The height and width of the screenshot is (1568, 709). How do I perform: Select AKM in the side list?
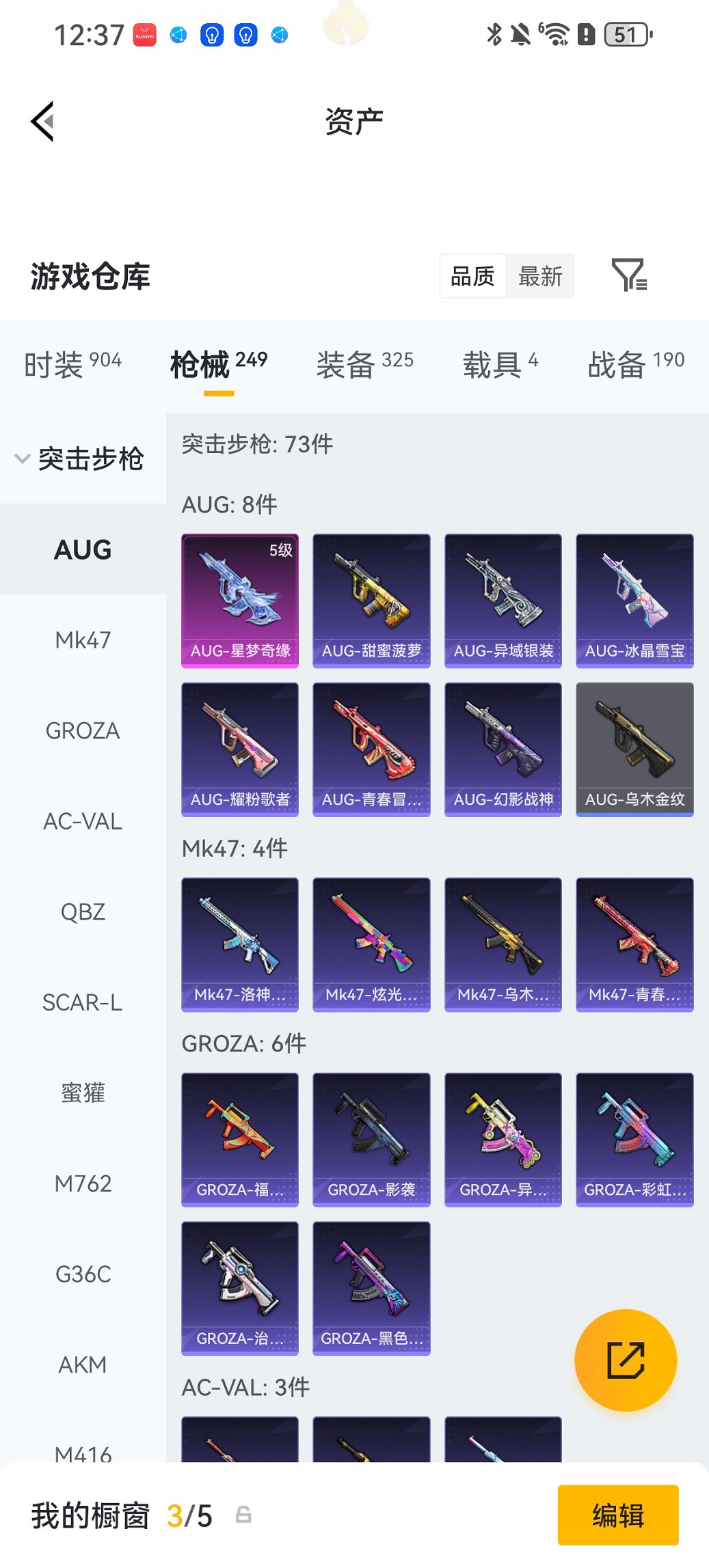coord(83,1365)
